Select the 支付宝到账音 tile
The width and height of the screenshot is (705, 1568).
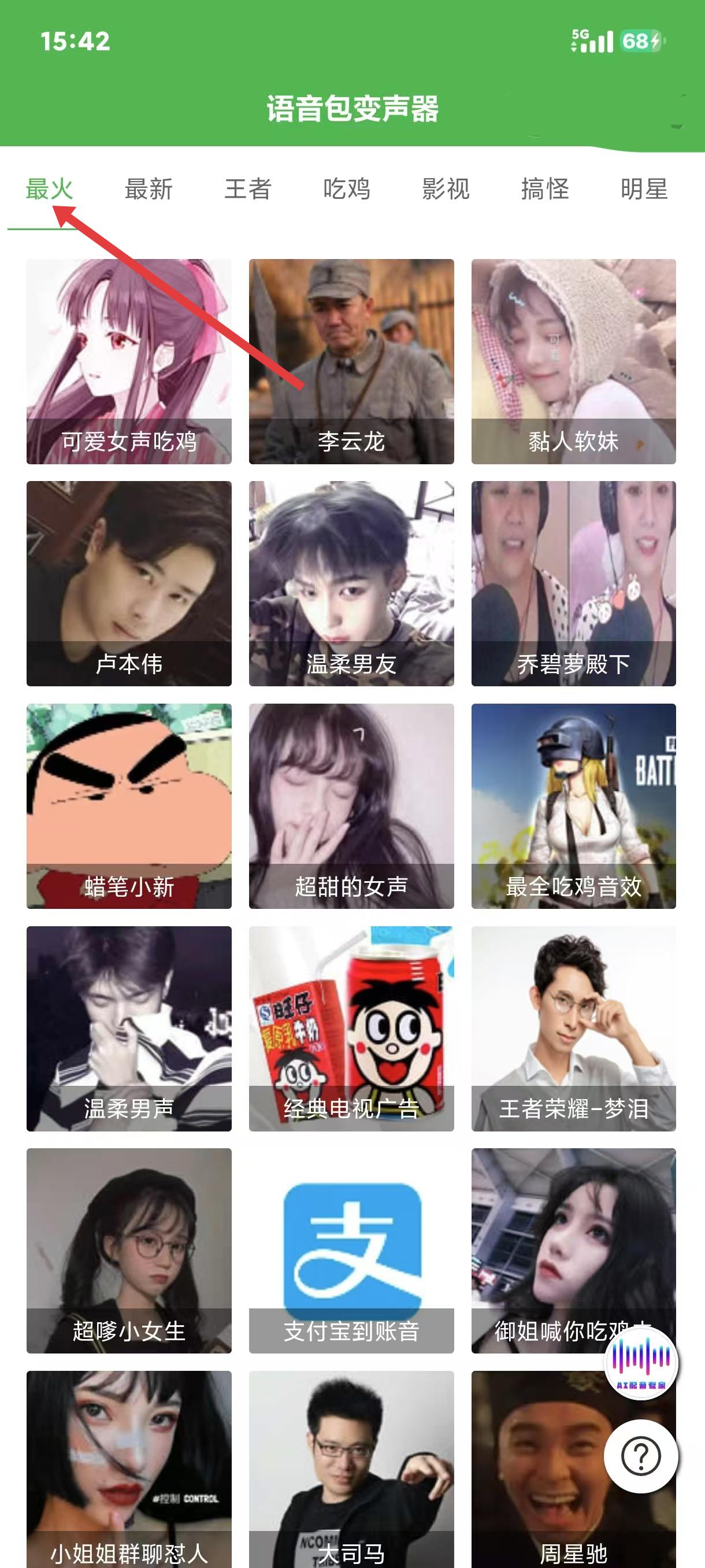[x=351, y=1251]
